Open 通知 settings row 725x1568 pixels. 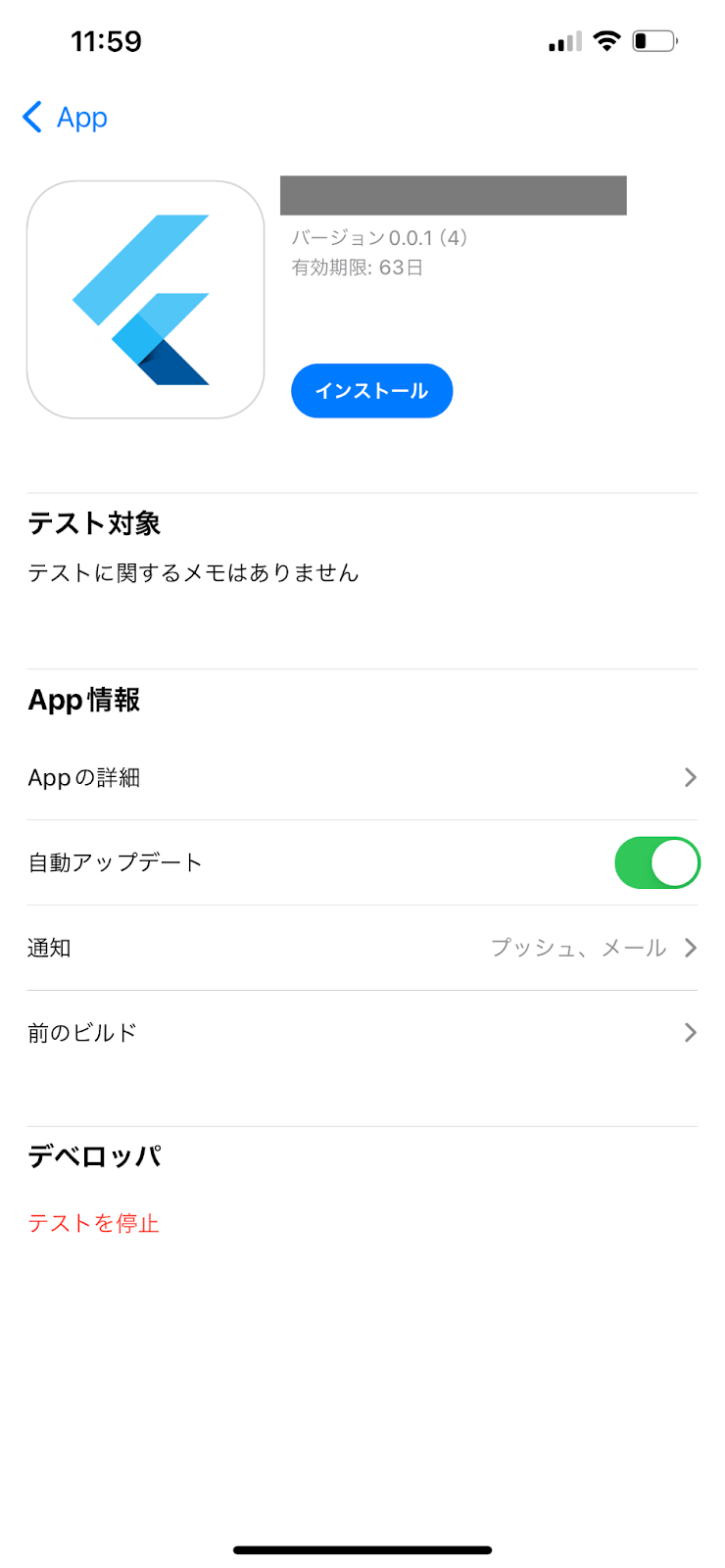coord(362,948)
